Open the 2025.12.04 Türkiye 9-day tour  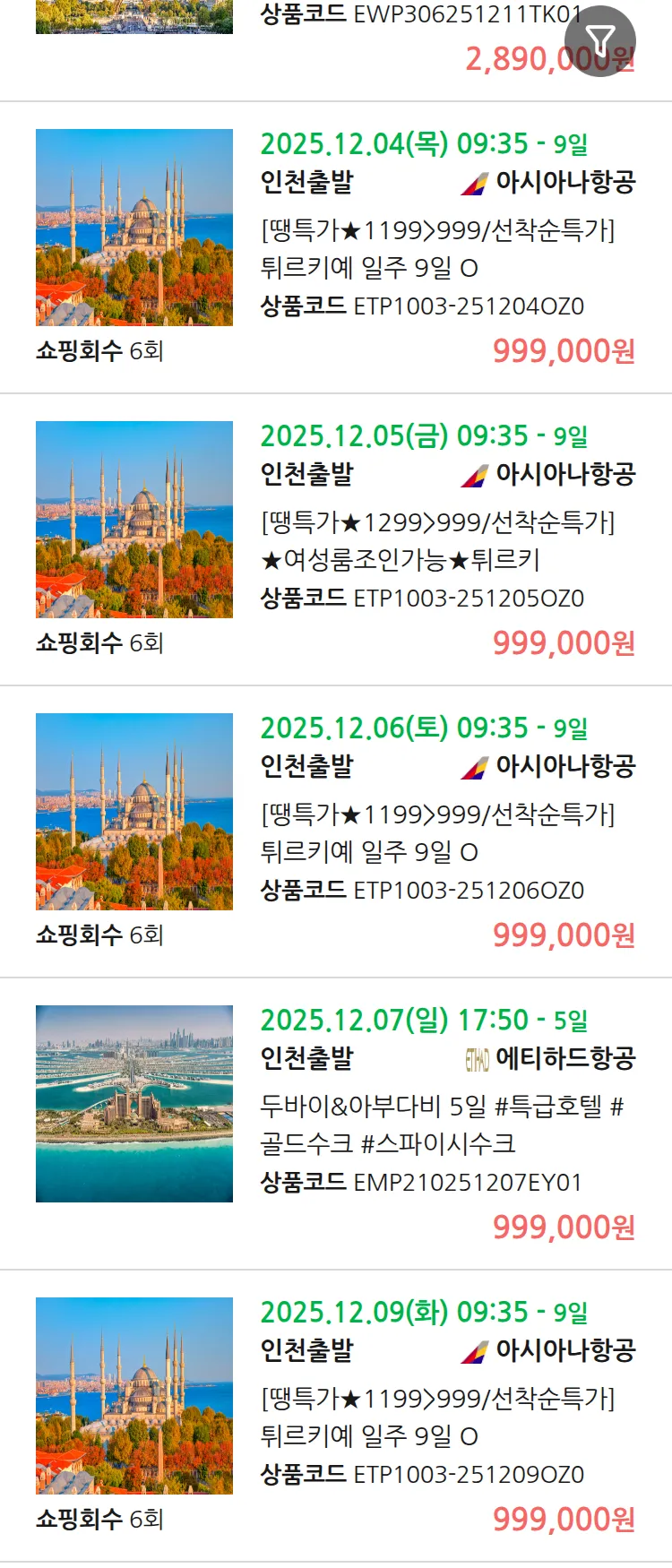437,249
